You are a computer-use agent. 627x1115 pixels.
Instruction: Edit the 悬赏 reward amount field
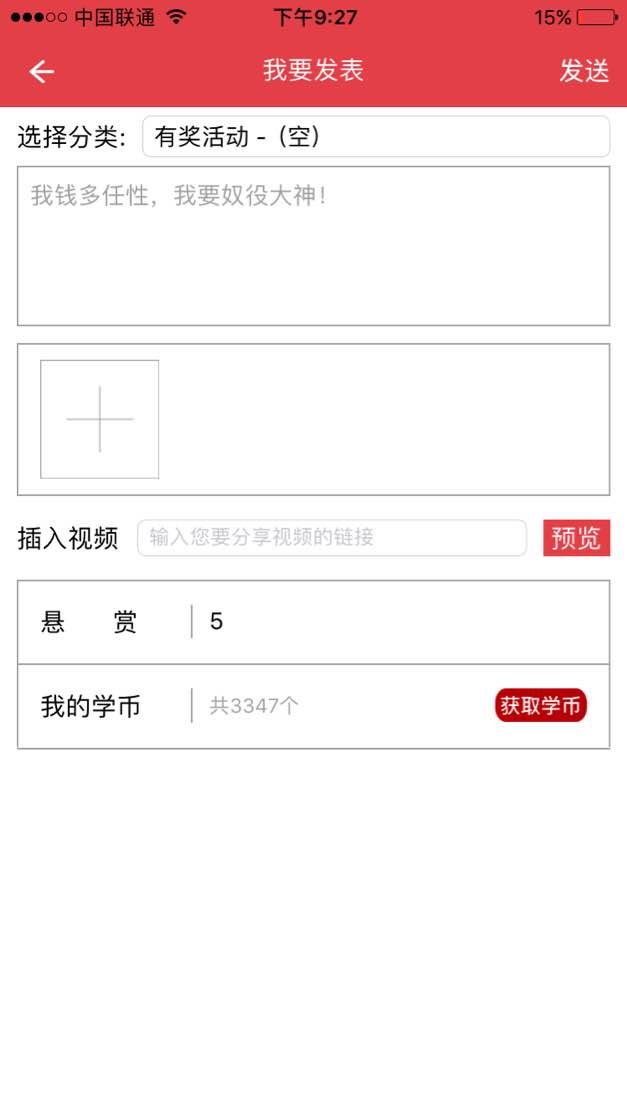pos(400,622)
